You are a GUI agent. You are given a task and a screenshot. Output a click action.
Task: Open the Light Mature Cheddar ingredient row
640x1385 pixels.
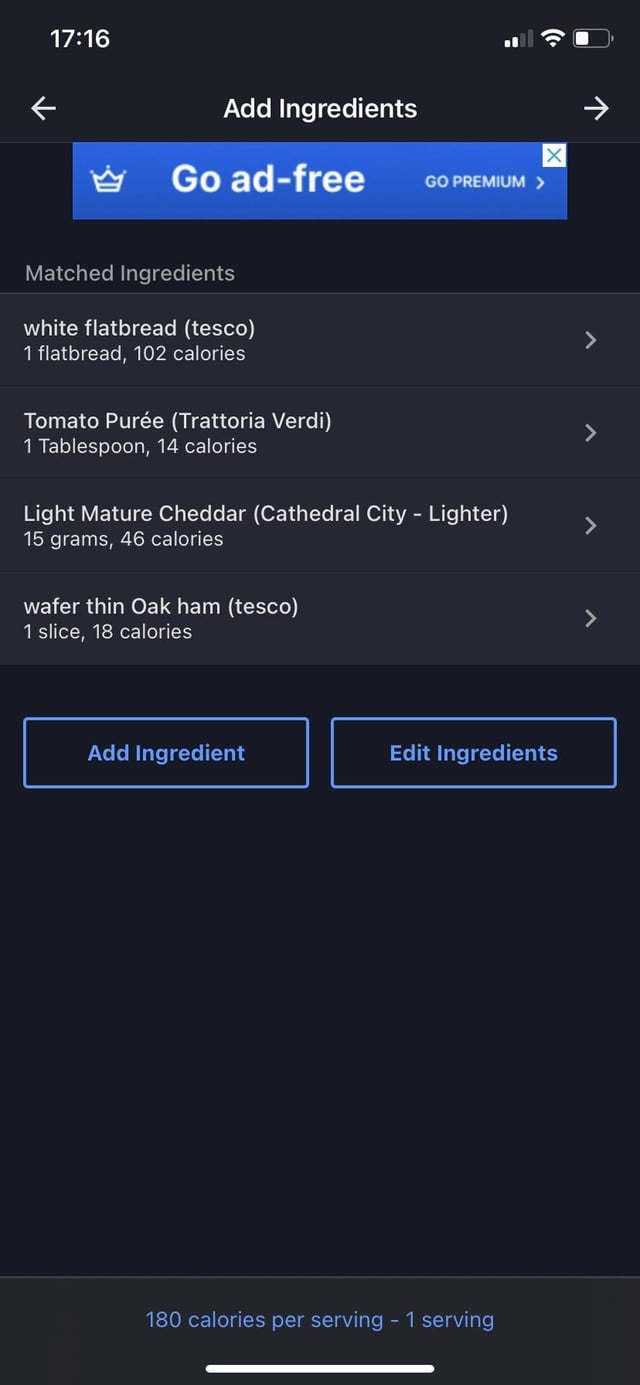[x=320, y=525]
